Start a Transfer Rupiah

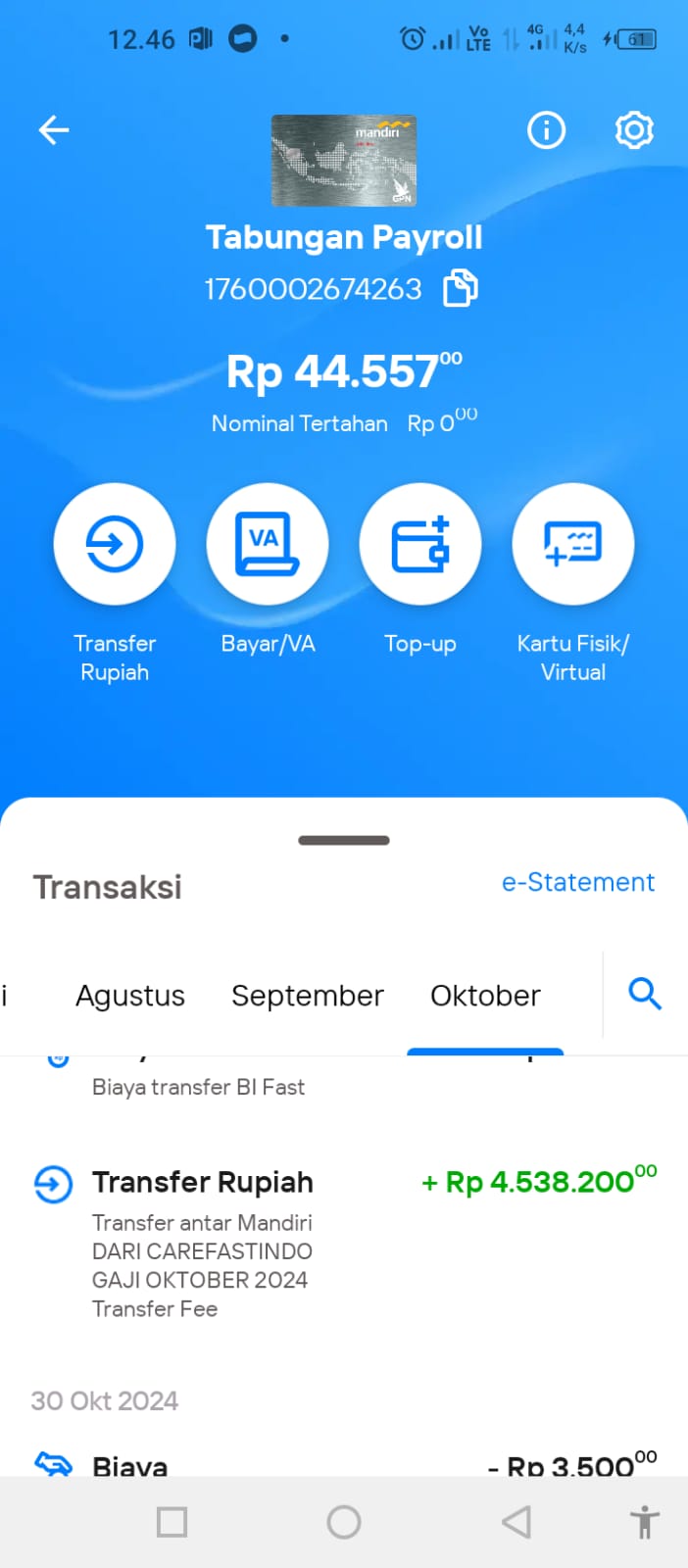(115, 544)
